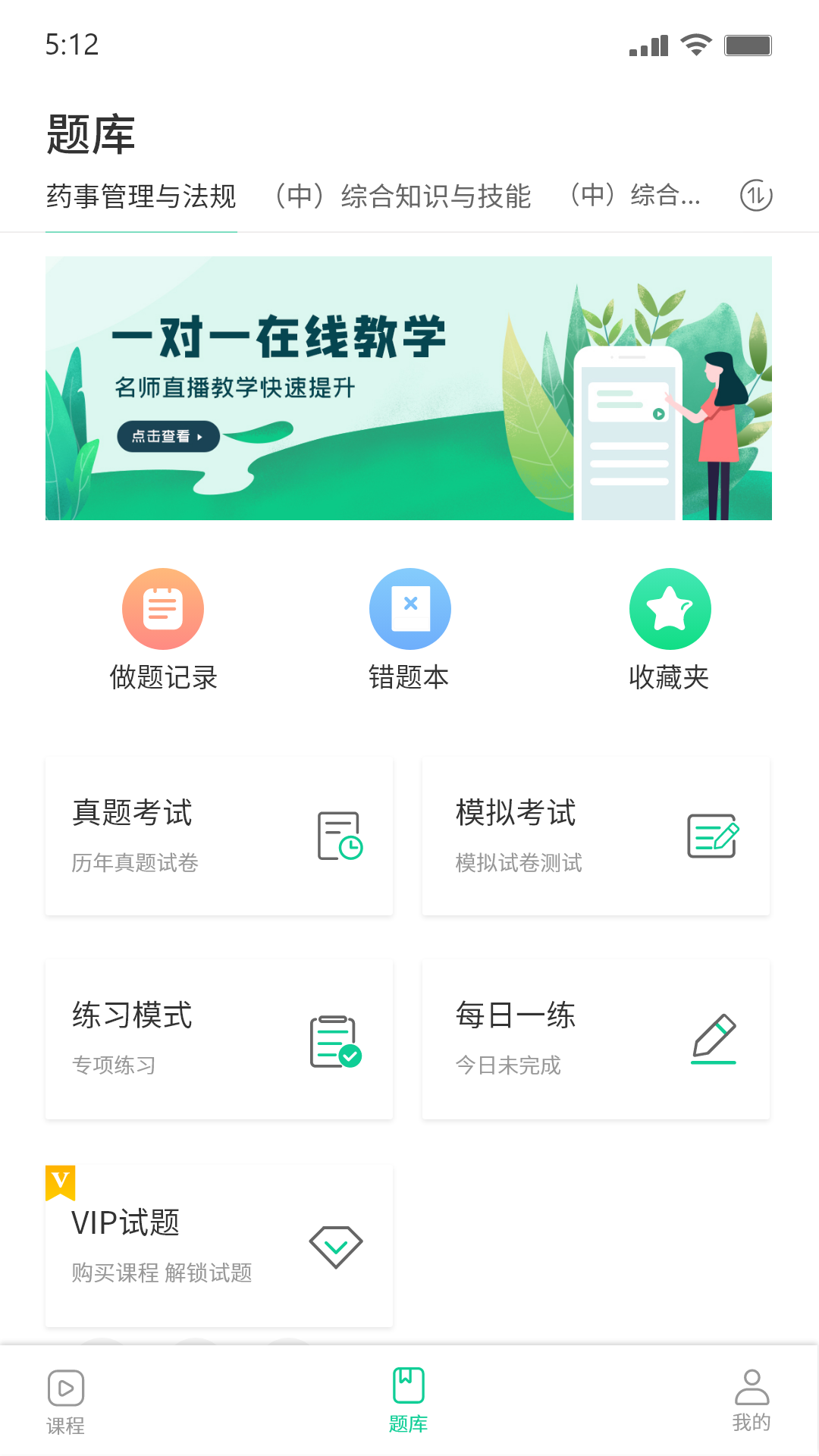Open the 真题考试 card
Screen dimensions: 819x1456
(x=219, y=836)
